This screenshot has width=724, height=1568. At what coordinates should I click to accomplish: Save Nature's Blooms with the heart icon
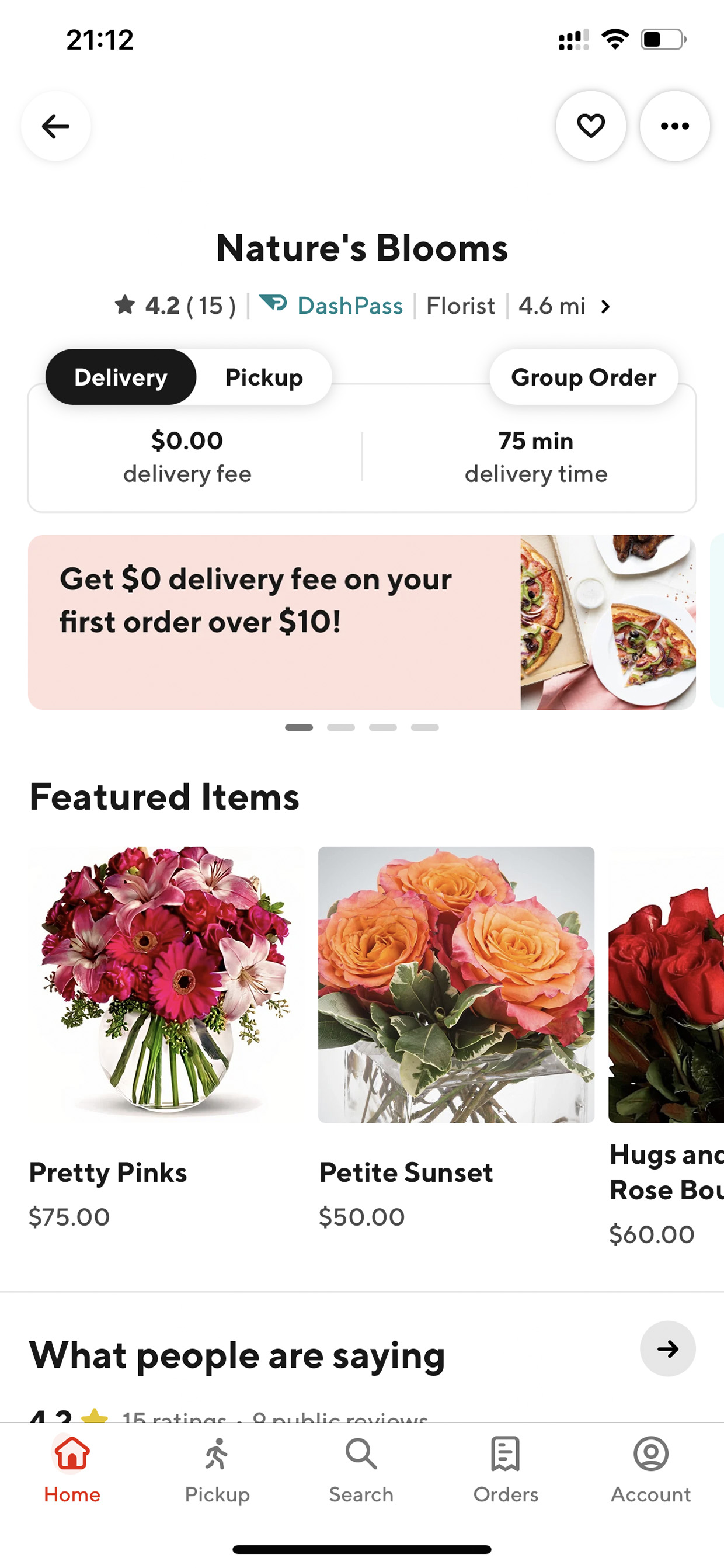click(x=590, y=126)
